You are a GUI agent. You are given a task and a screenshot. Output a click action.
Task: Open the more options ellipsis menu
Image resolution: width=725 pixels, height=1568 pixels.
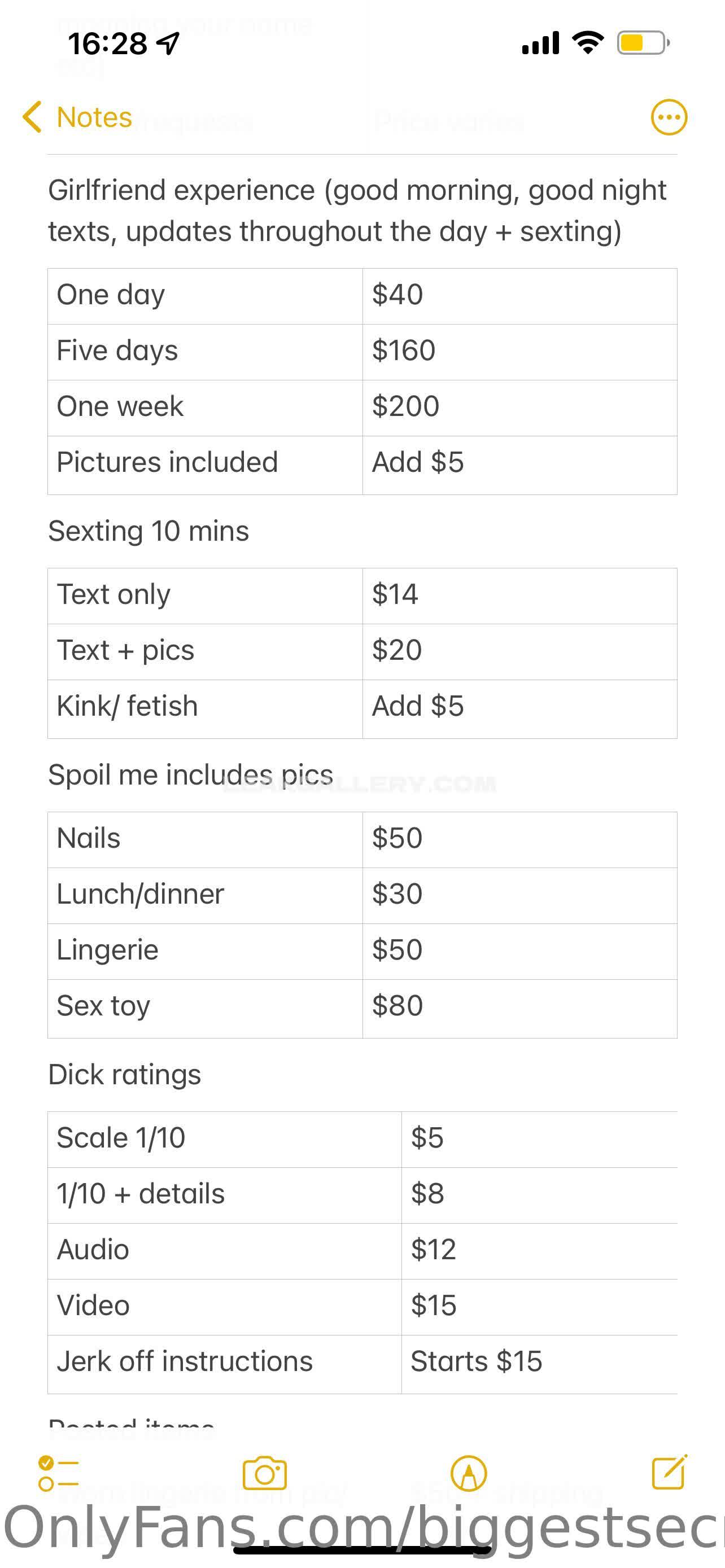pos(669,117)
